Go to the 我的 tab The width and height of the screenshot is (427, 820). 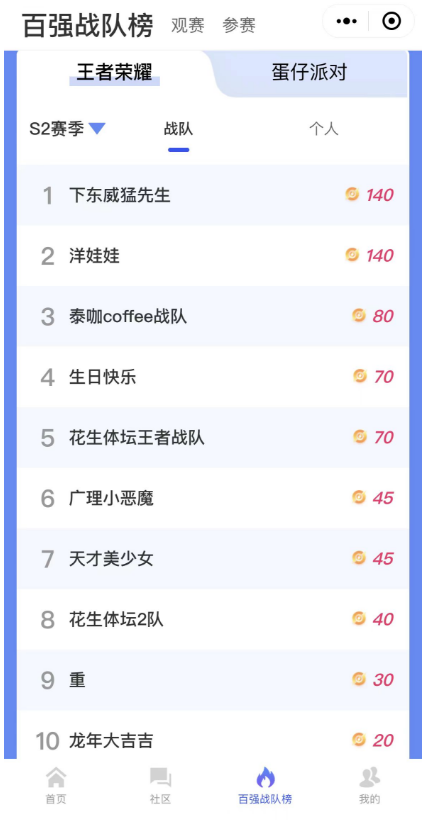click(370, 785)
